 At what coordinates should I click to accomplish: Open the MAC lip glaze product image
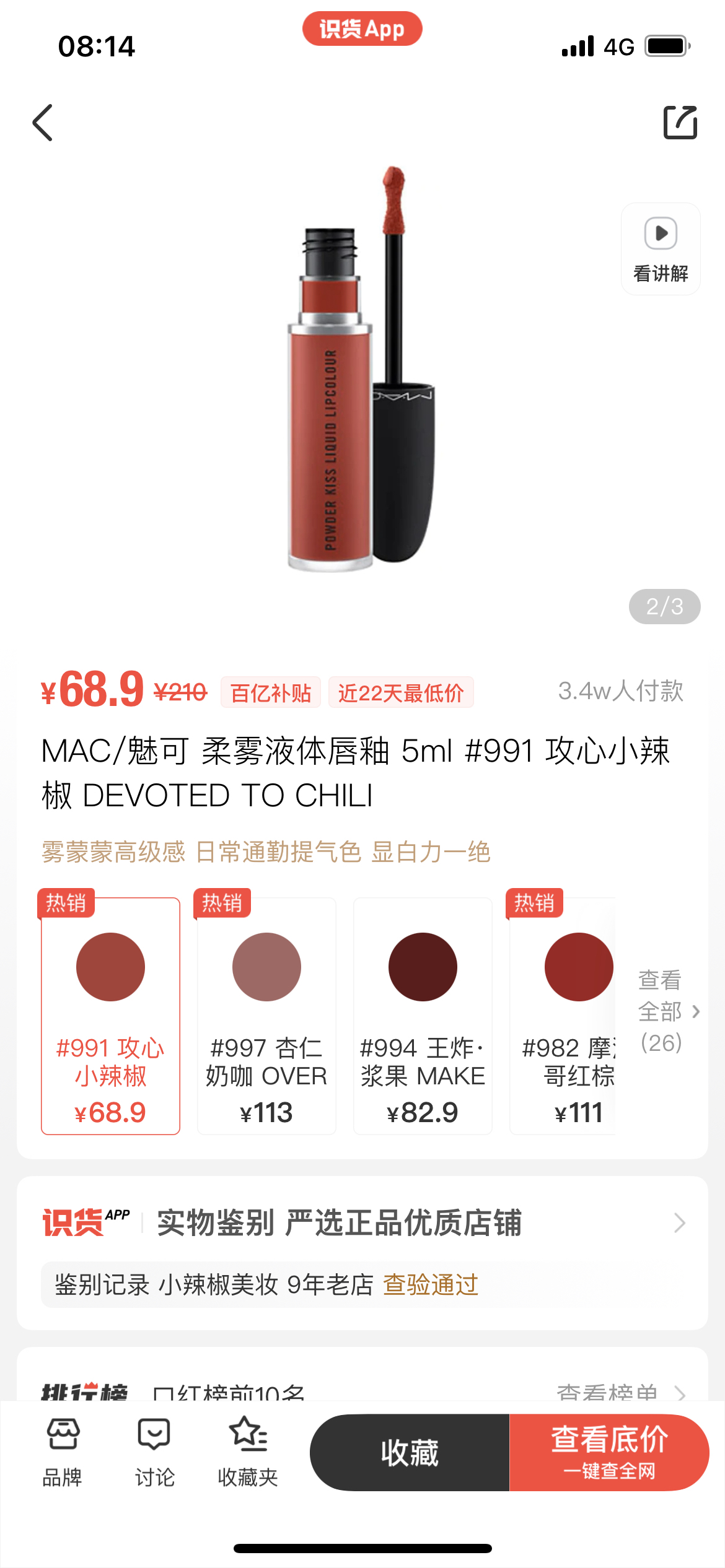click(x=362, y=372)
